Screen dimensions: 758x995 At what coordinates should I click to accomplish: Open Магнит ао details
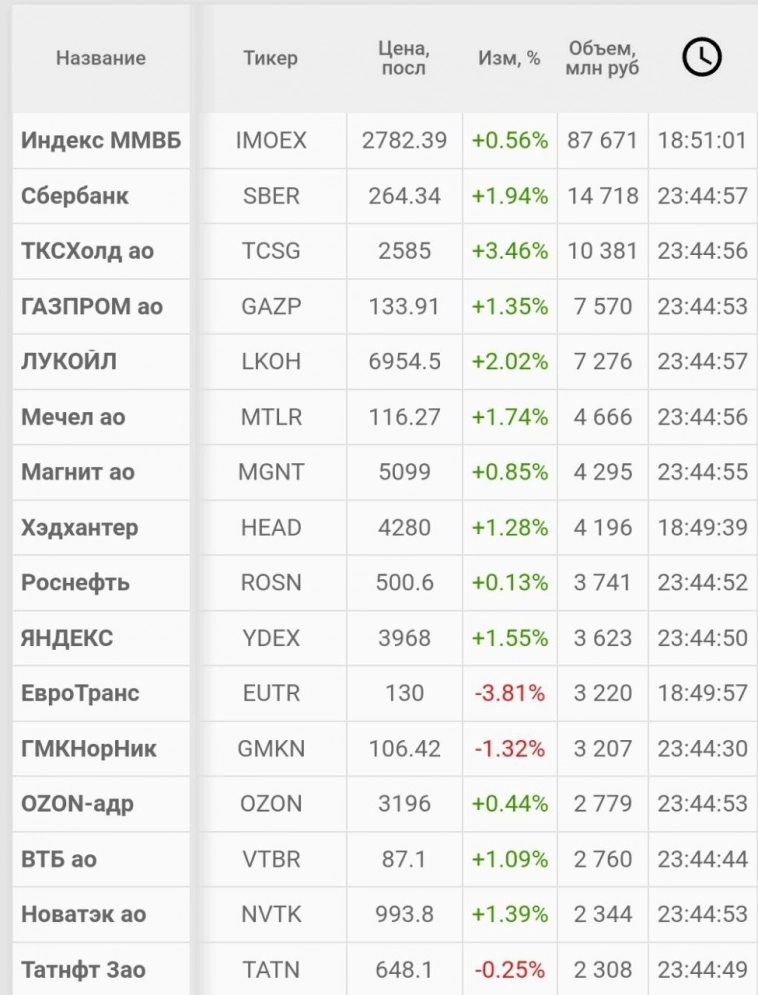[x=78, y=472]
